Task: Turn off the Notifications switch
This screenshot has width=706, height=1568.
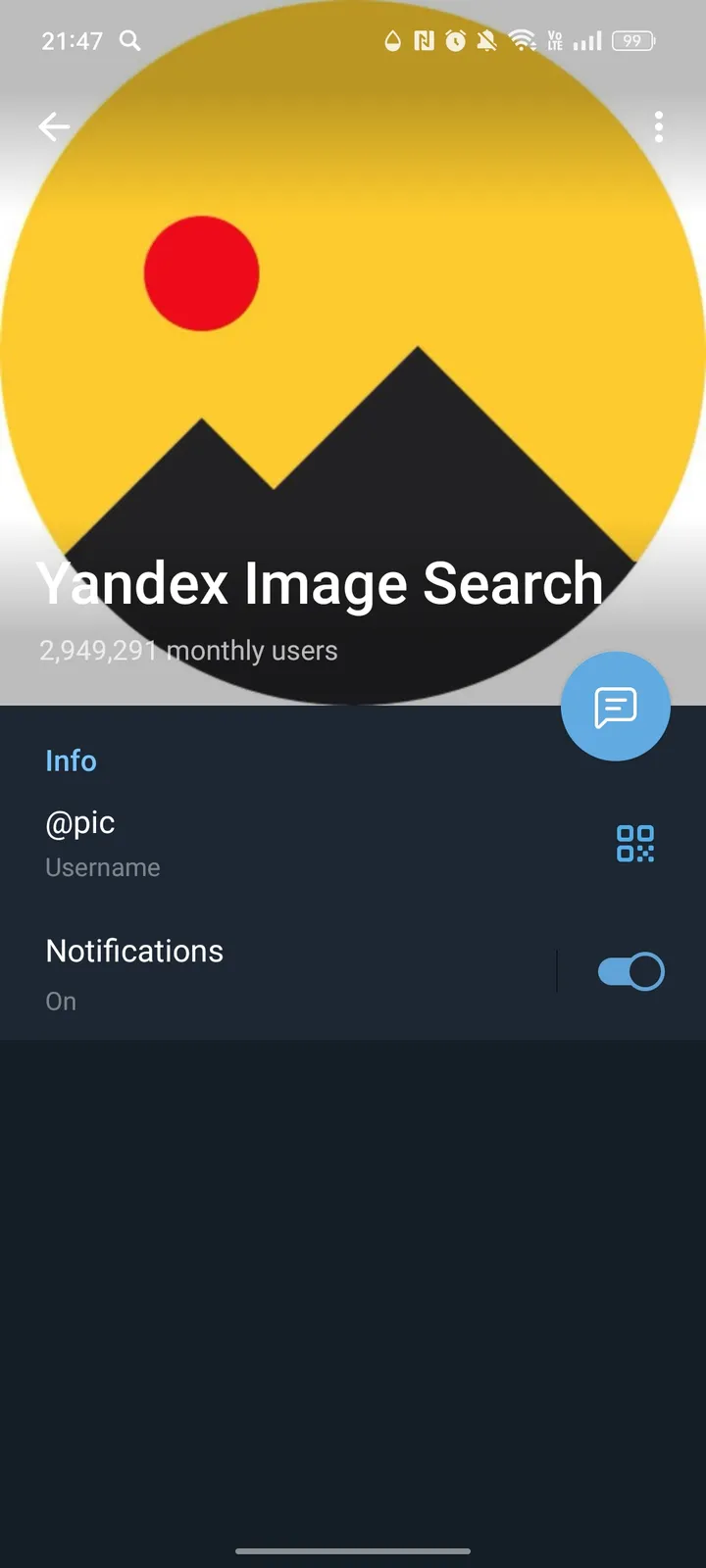Action: click(x=630, y=972)
